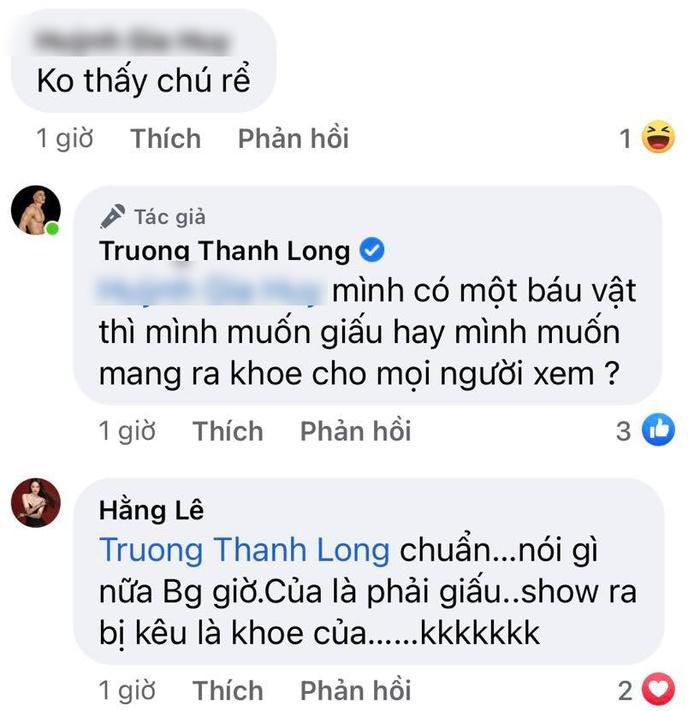This screenshot has height=711, width=700.
Task: Like Hằng Lê's comment
Action: [x=228, y=690]
